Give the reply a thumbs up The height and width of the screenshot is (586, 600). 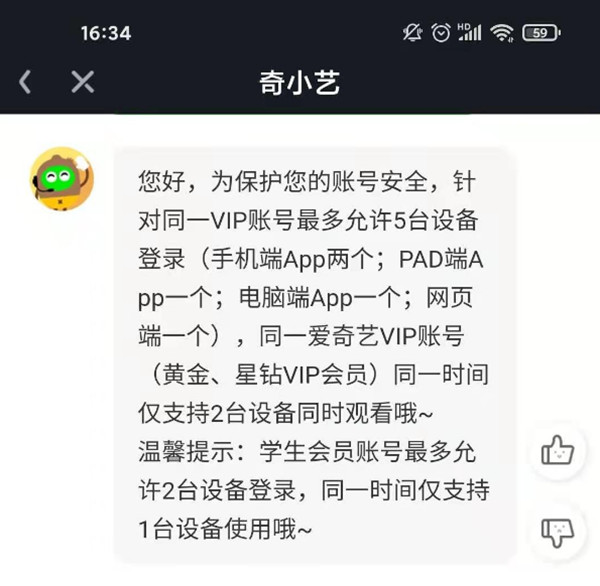(557, 451)
